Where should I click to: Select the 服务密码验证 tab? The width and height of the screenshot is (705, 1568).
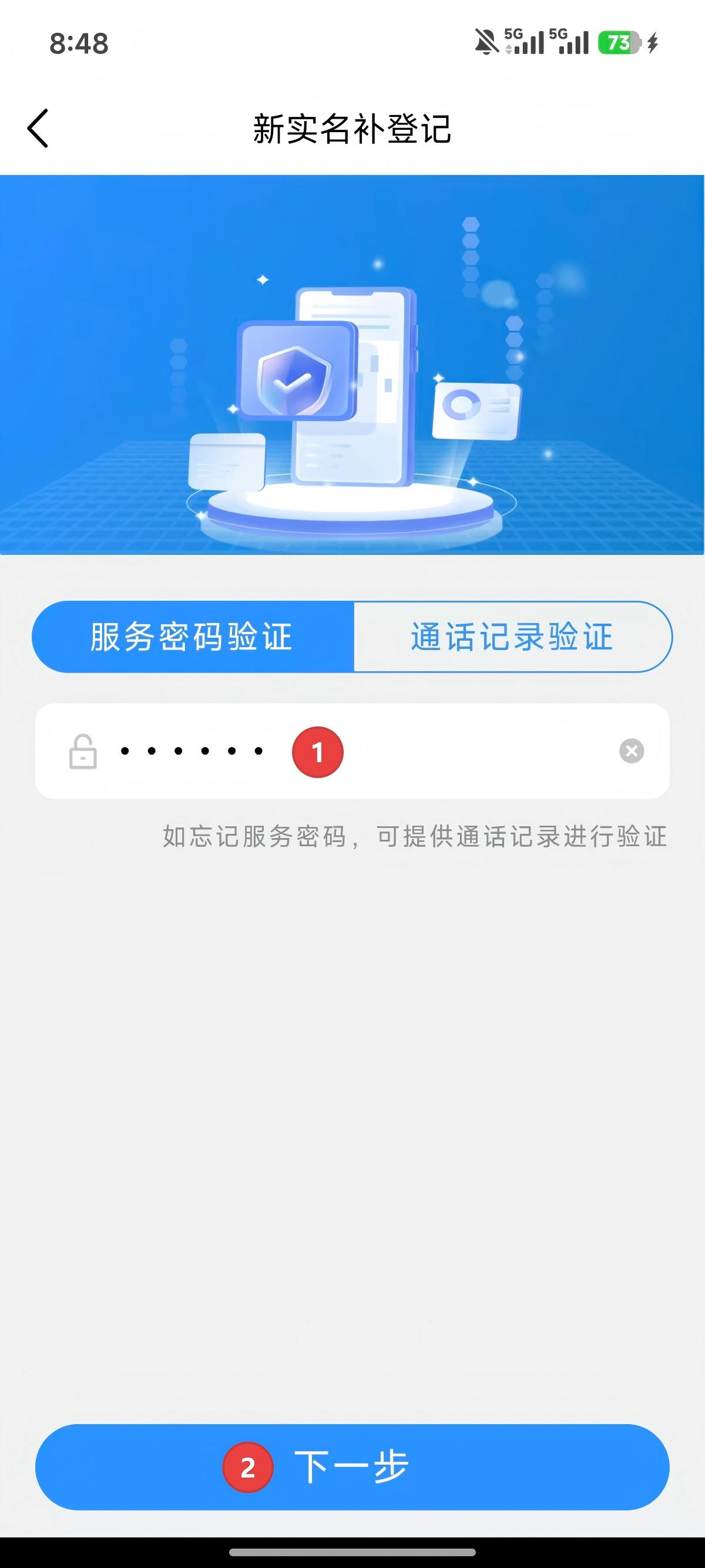click(192, 637)
